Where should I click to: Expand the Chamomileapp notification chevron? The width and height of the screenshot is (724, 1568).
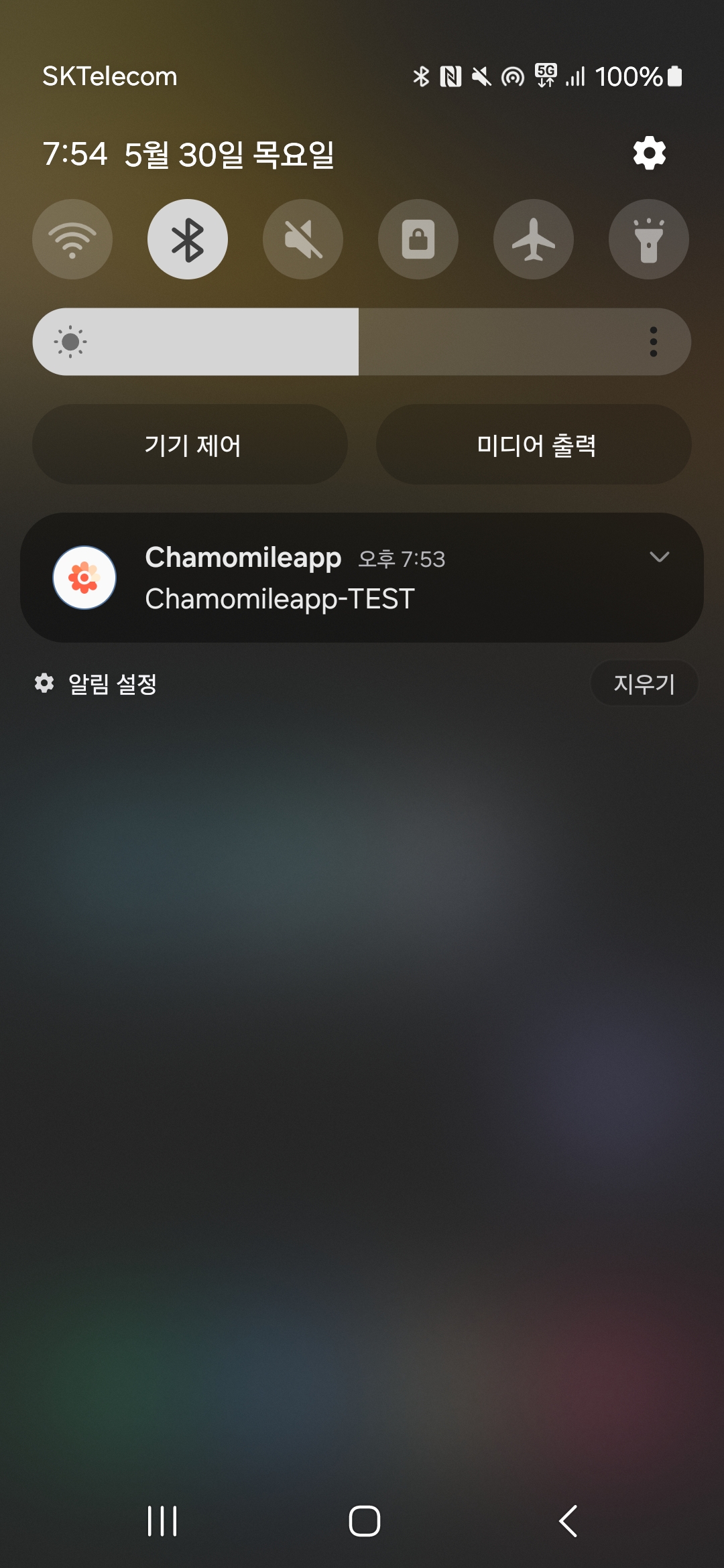(660, 558)
